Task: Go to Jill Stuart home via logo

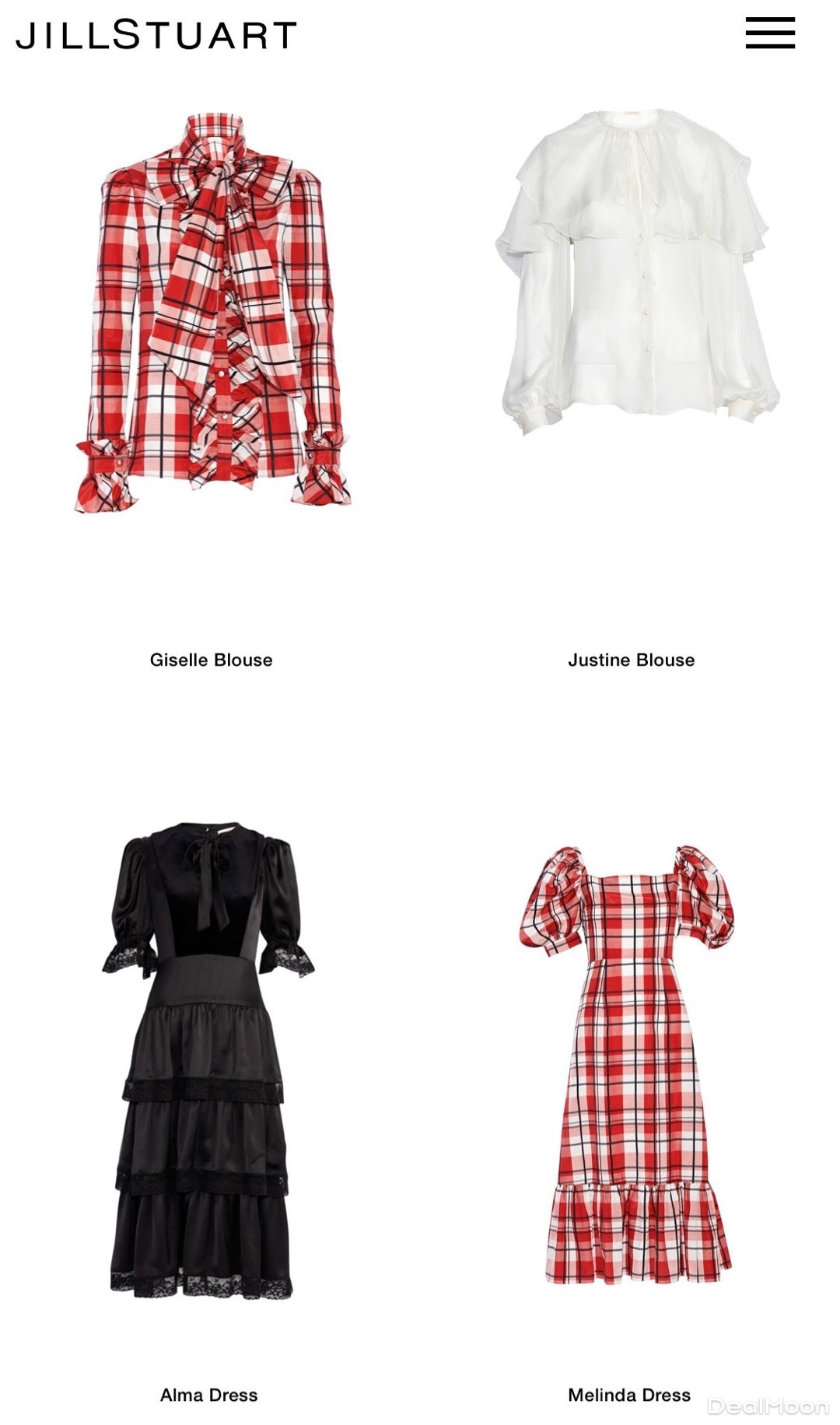Action: coord(156,35)
